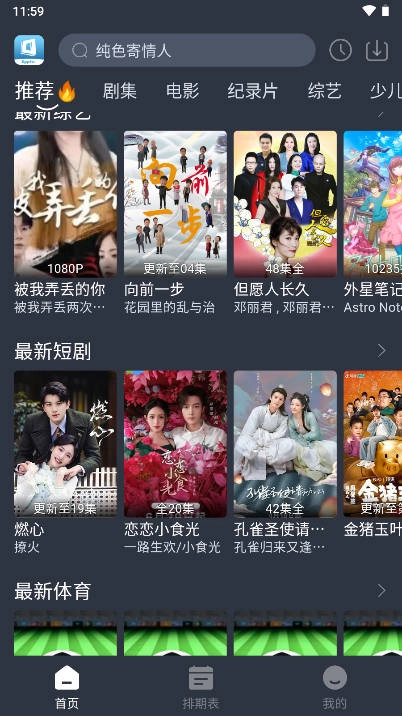Select the 纪录片 tab

[x=253, y=91]
